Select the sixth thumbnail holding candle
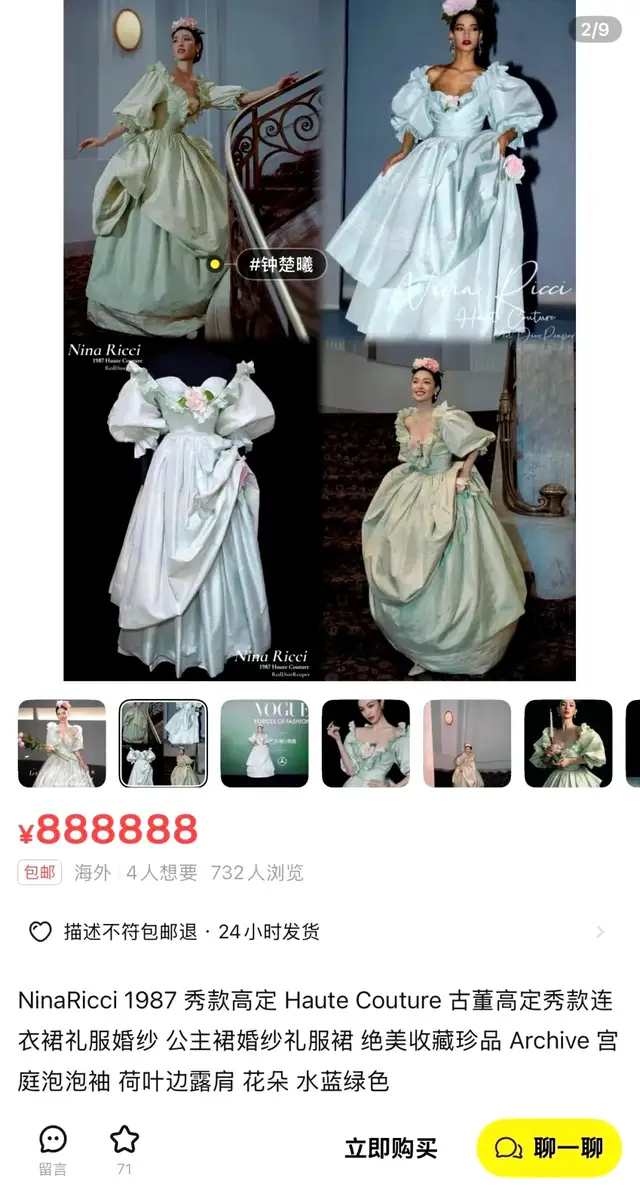The image size is (640, 1199). click(568, 743)
